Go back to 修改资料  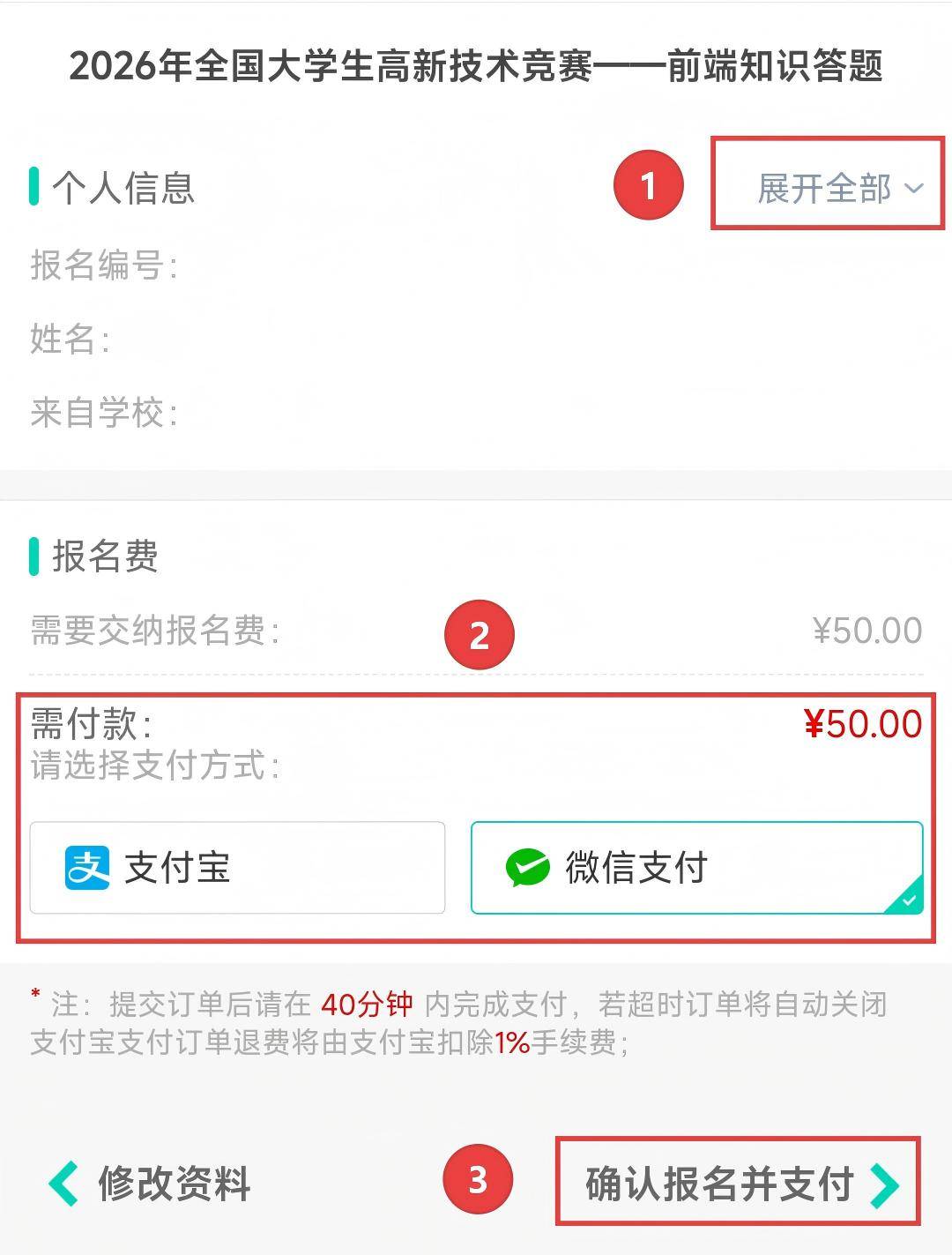pyautogui.click(x=151, y=1184)
